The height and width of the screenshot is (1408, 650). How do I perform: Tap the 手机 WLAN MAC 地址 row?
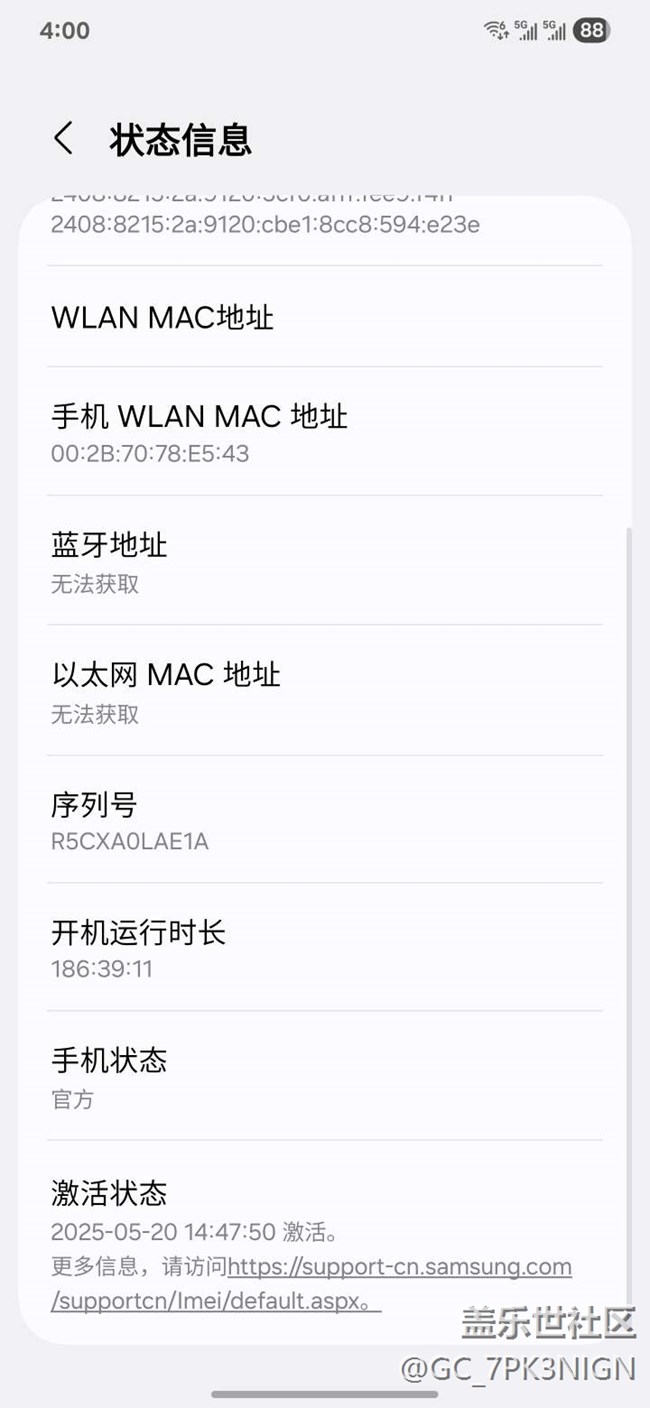pyautogui.click(x=325, y=432)
